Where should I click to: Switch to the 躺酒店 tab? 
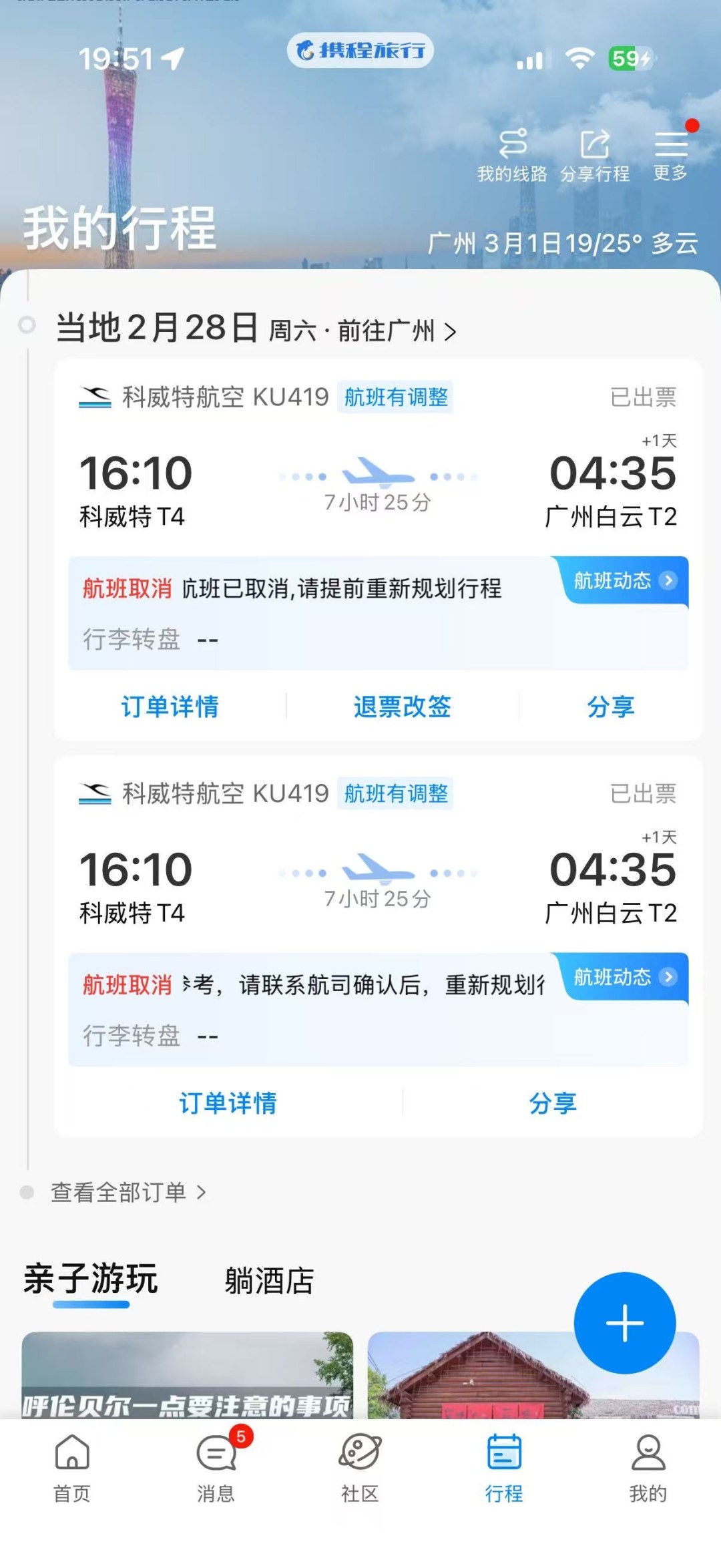pos(269,1280)
